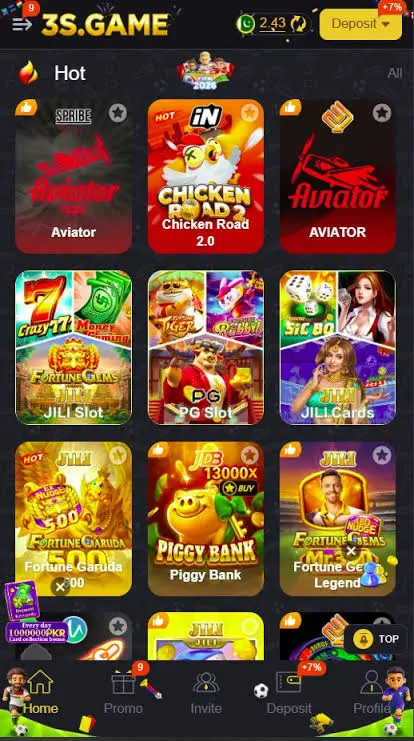Launch Chicken Road 2.0
414x741 pixels.
pyautogui.click(x=206, y=176)
